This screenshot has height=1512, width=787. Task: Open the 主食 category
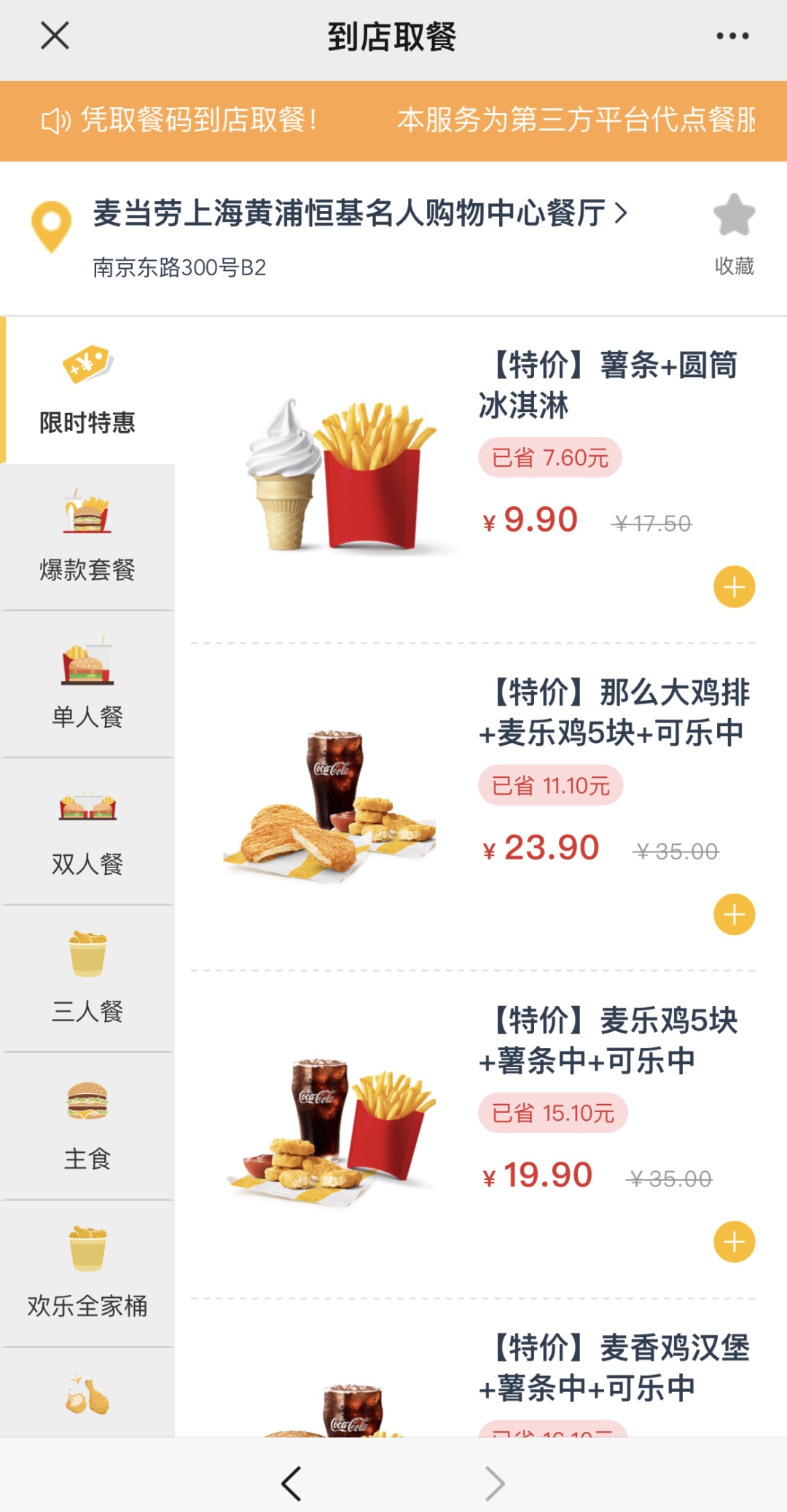click(87, 1126)
